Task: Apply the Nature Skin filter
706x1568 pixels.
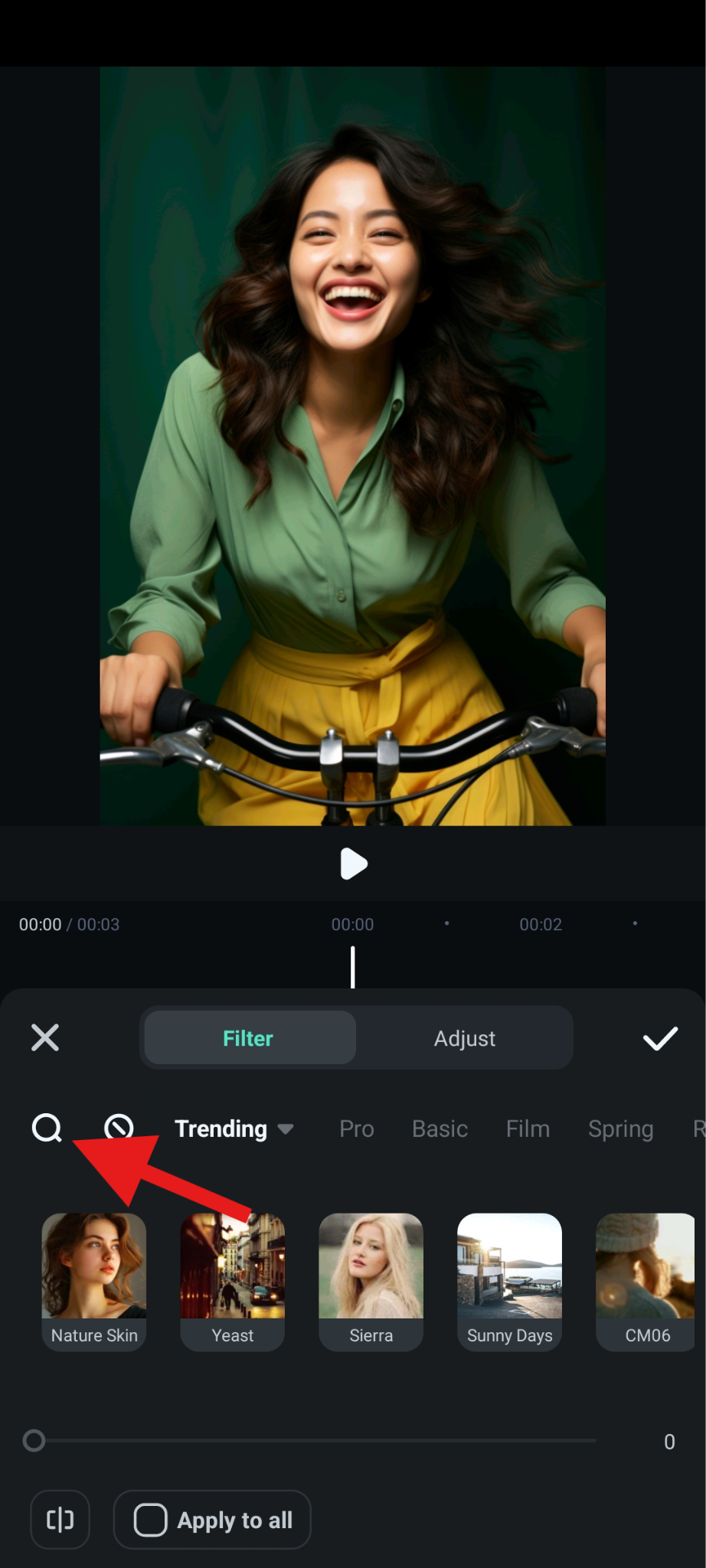Action: point(94,1280)
